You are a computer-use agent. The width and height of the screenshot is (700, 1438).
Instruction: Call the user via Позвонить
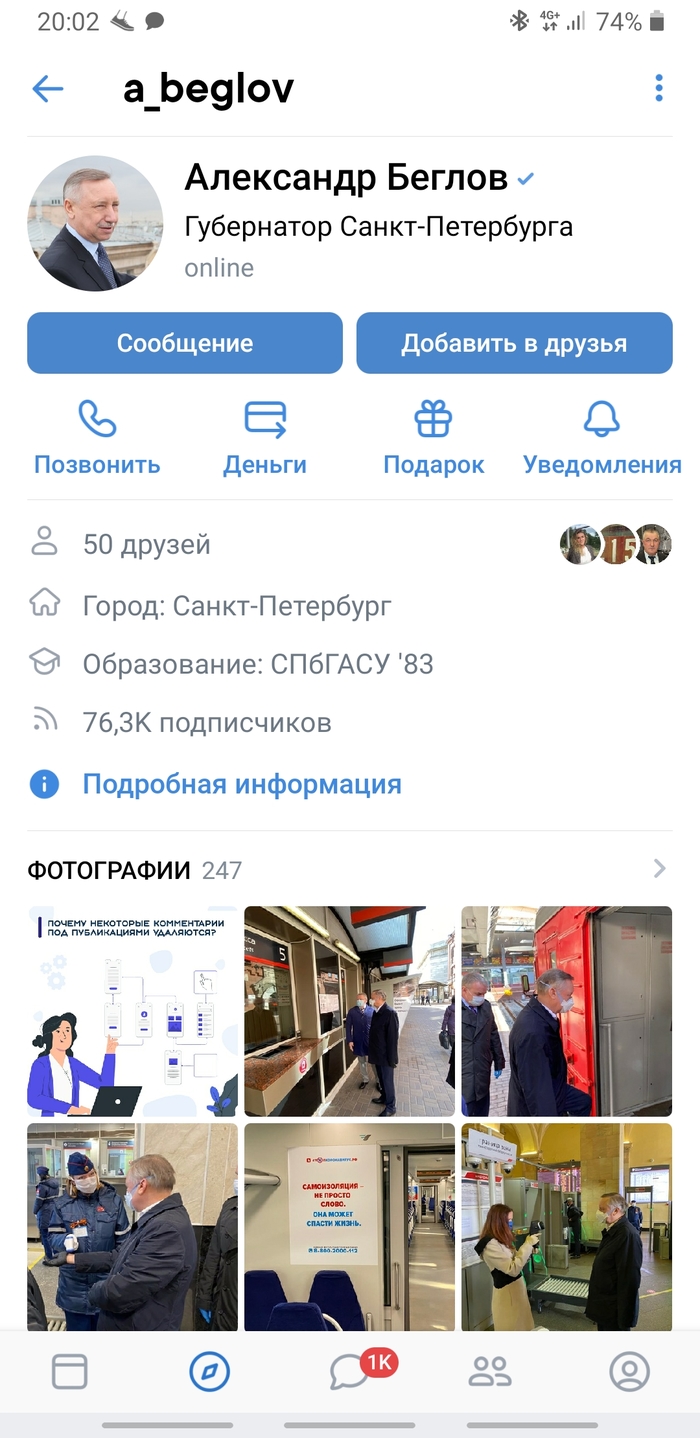[x=97, y=438]
